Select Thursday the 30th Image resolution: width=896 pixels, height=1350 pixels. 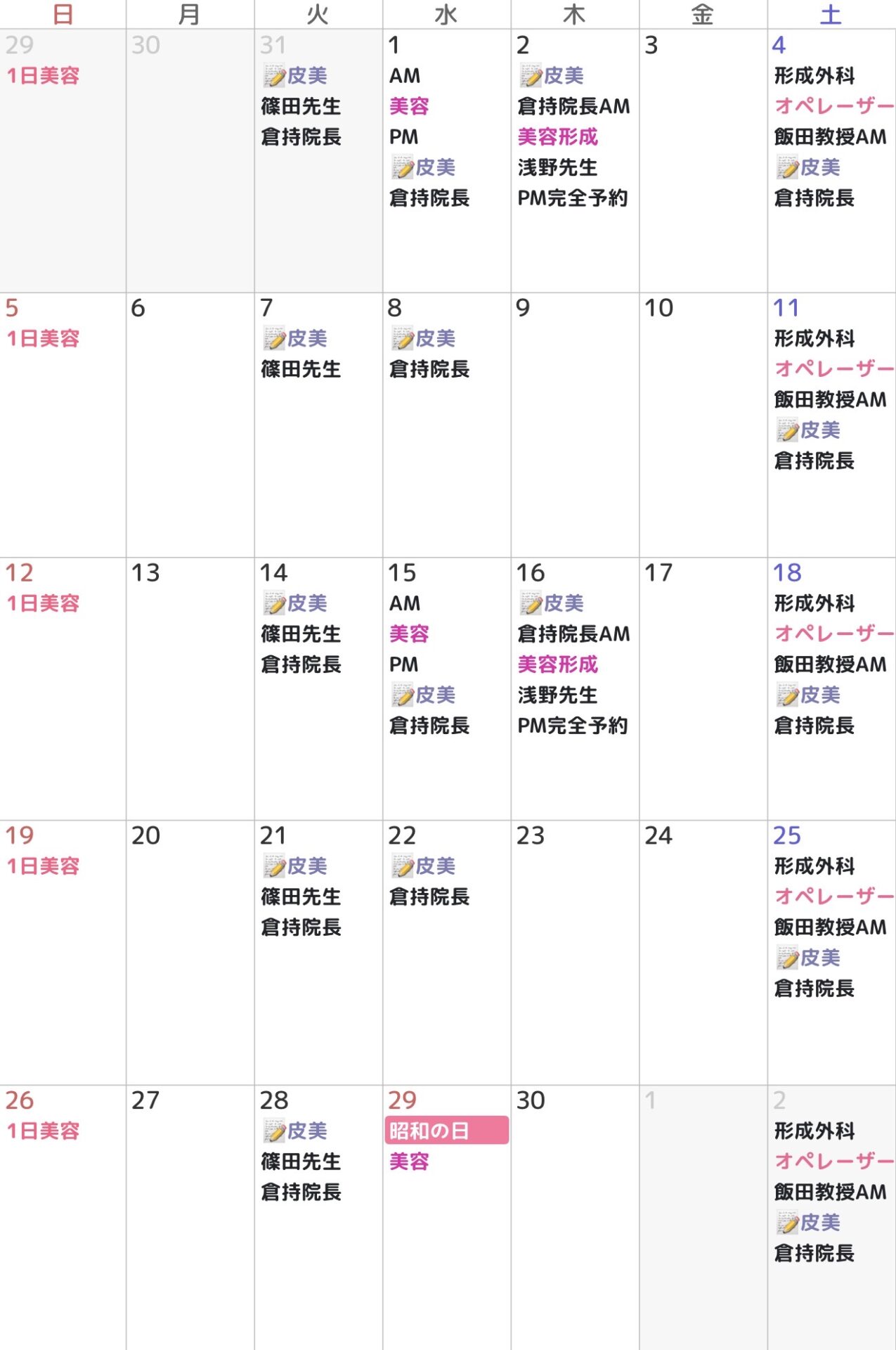click(x=574, y=1216)
